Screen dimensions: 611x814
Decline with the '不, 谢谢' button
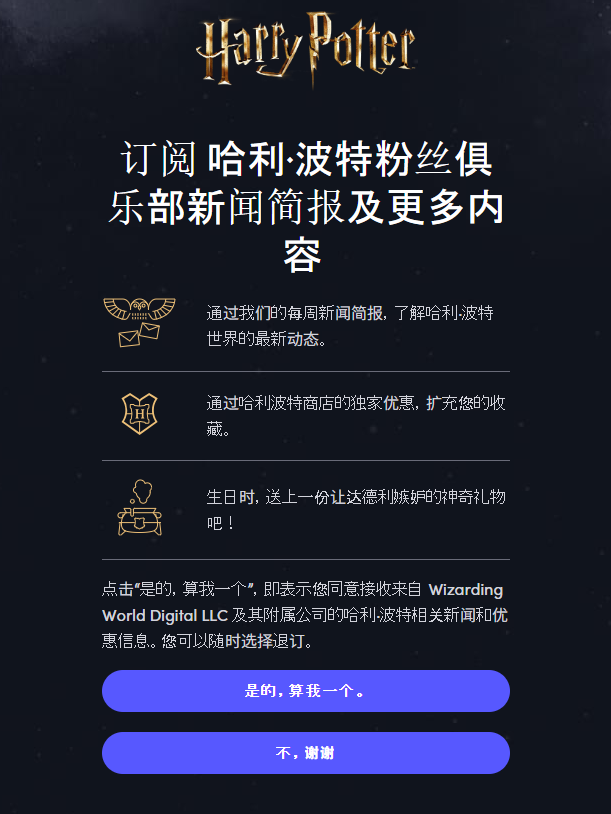[305, 753]
